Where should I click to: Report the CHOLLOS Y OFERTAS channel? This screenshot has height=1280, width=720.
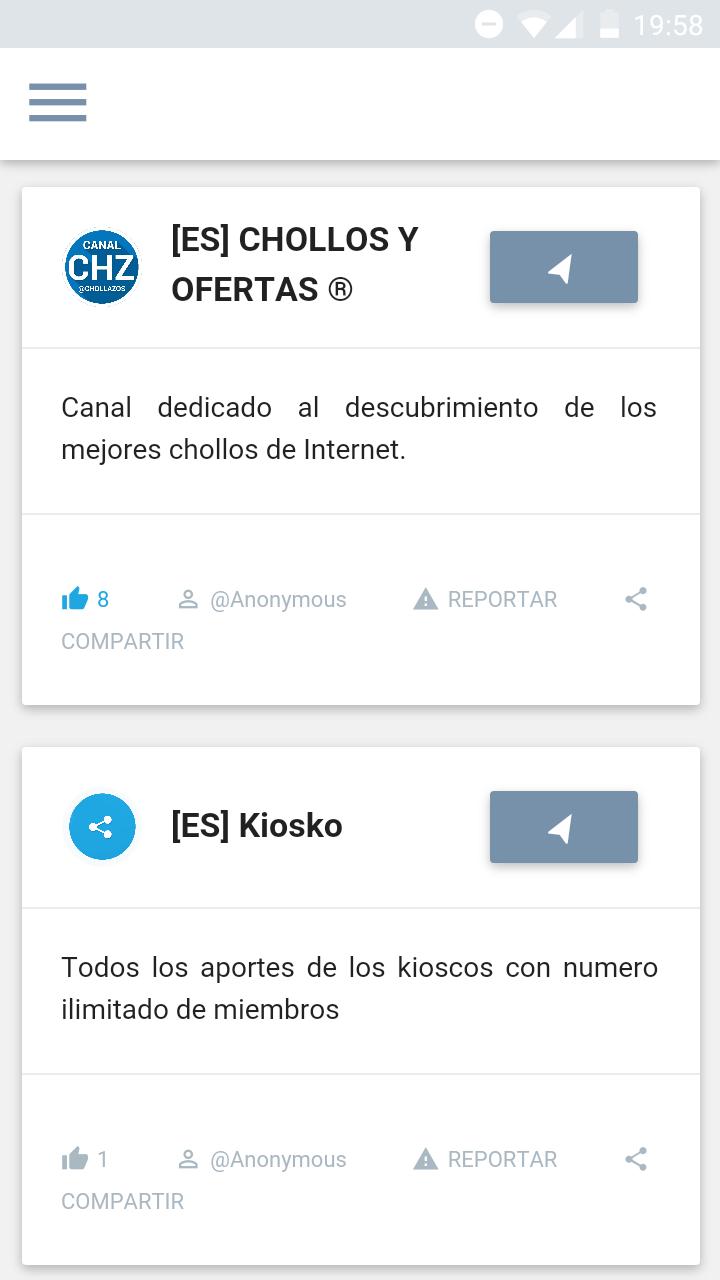[x=486, y=599]
